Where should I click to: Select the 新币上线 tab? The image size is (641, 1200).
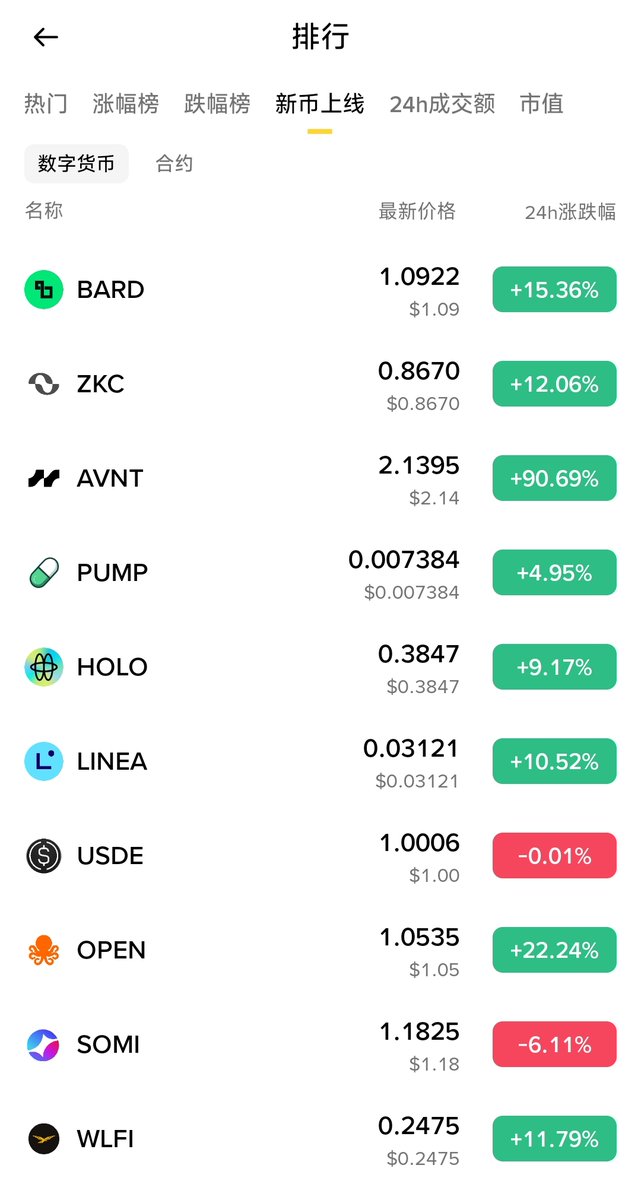tap(320, 104)
